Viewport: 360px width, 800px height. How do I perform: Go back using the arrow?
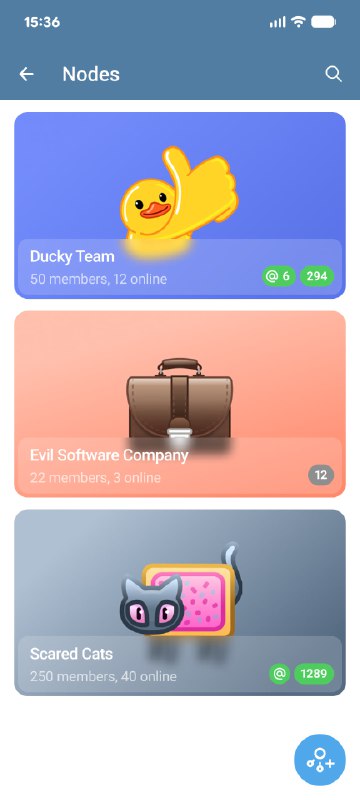27,74
